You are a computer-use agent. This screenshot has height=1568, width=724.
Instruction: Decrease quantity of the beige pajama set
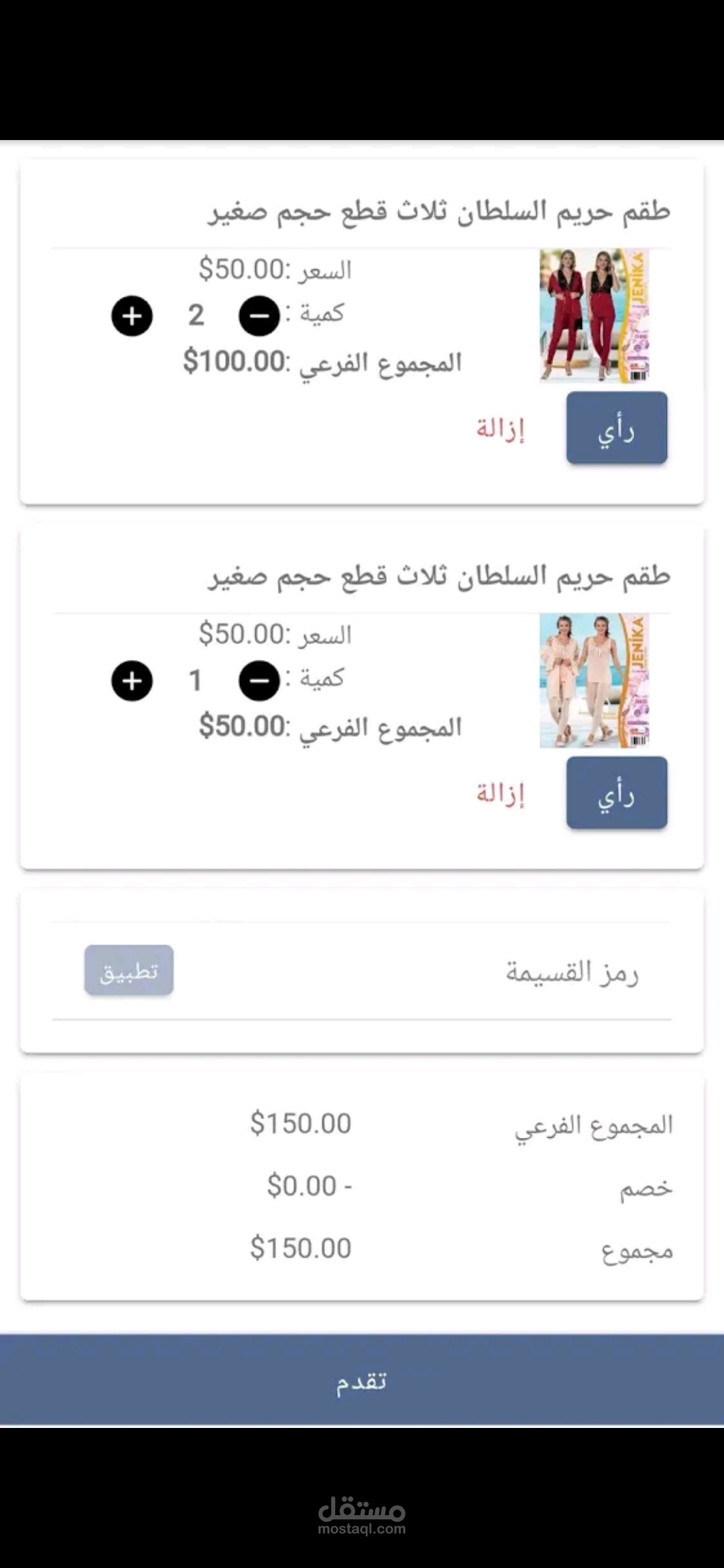pos(259,681)
